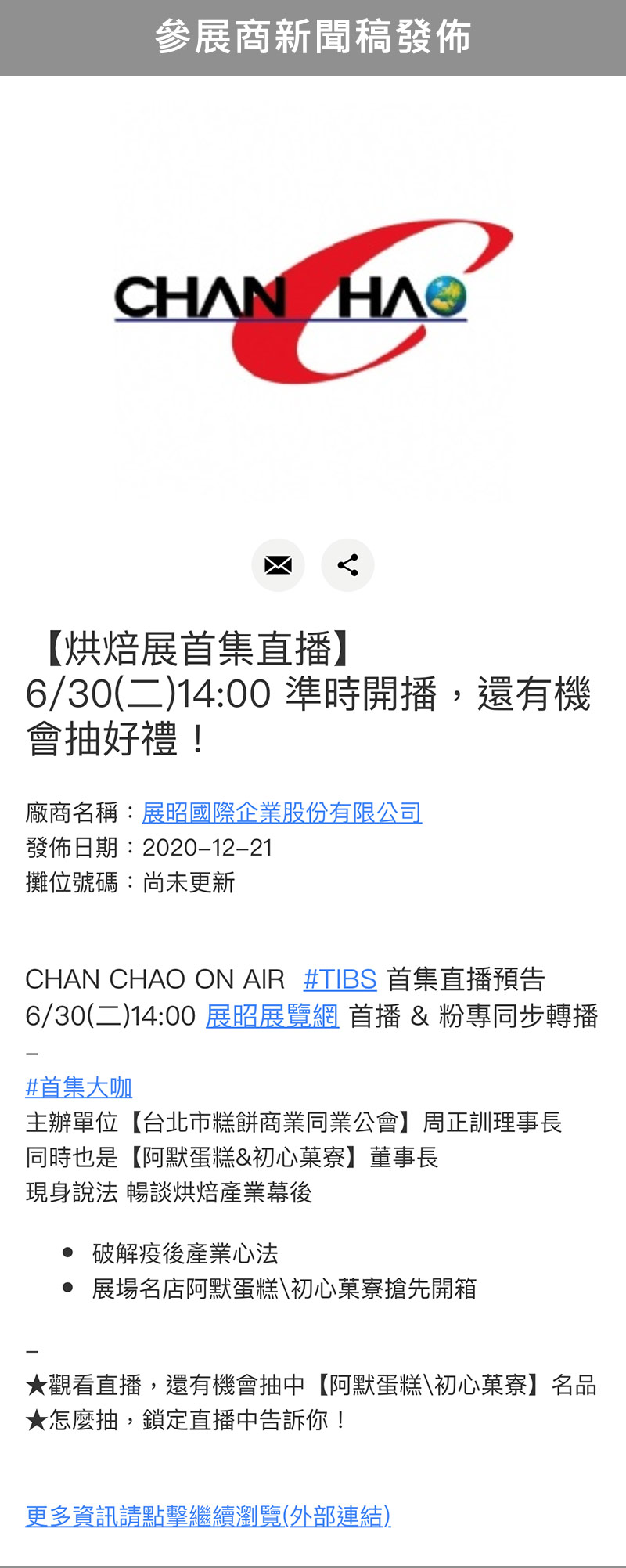The width and height of the screenshot is (626, 1568).
Task: Tap the email envelope icon
Action: [x=278, y=565]
